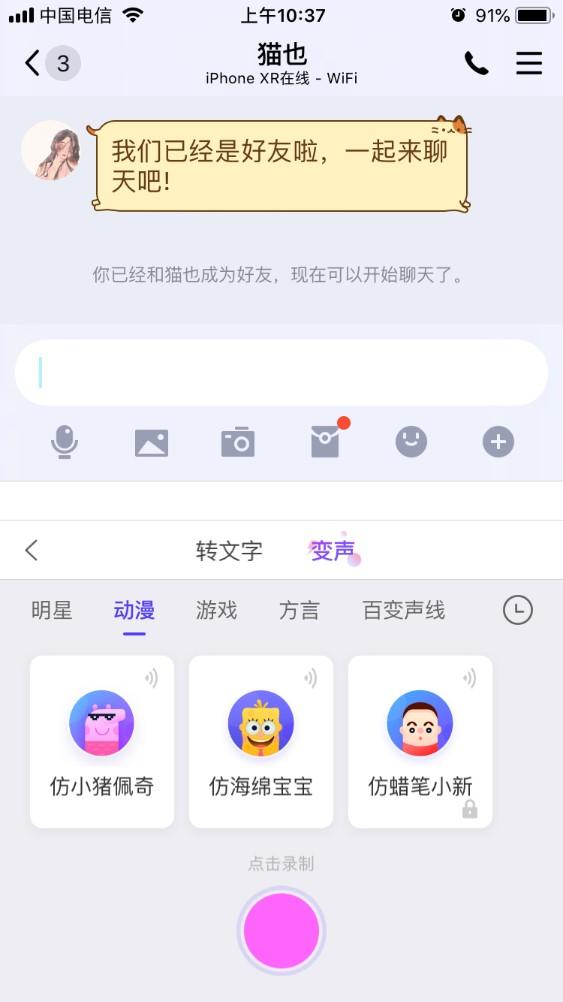Open 猫也's profile avatar

click(x=51, y=150)
